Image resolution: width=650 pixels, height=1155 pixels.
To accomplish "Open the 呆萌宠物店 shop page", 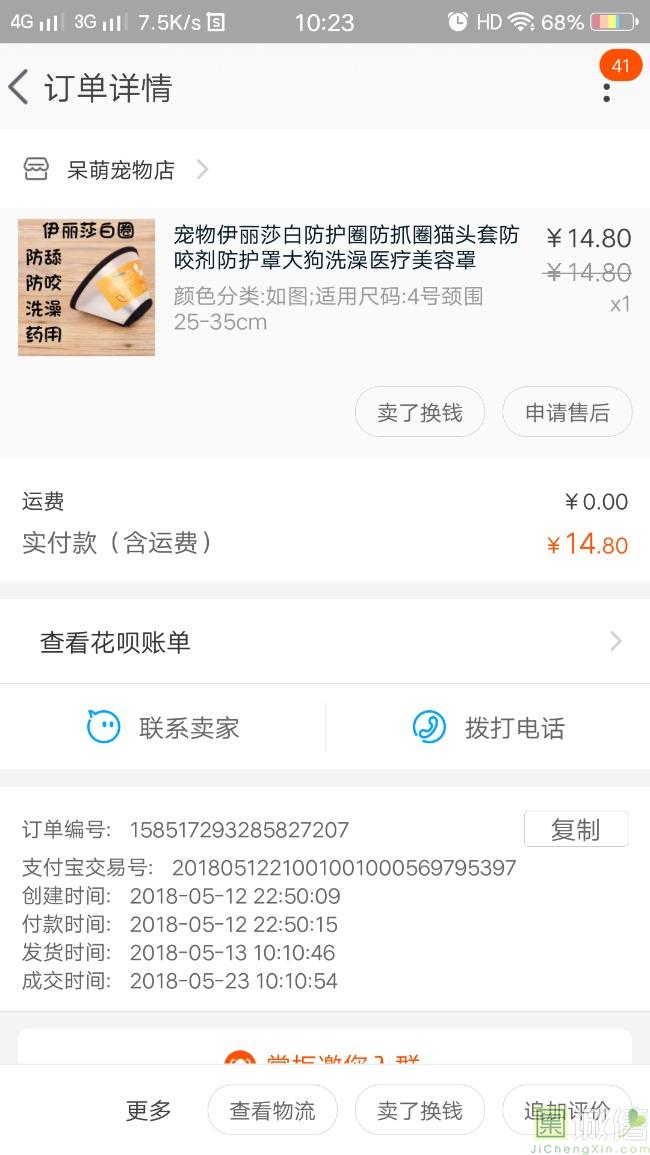I will (120, 170).
